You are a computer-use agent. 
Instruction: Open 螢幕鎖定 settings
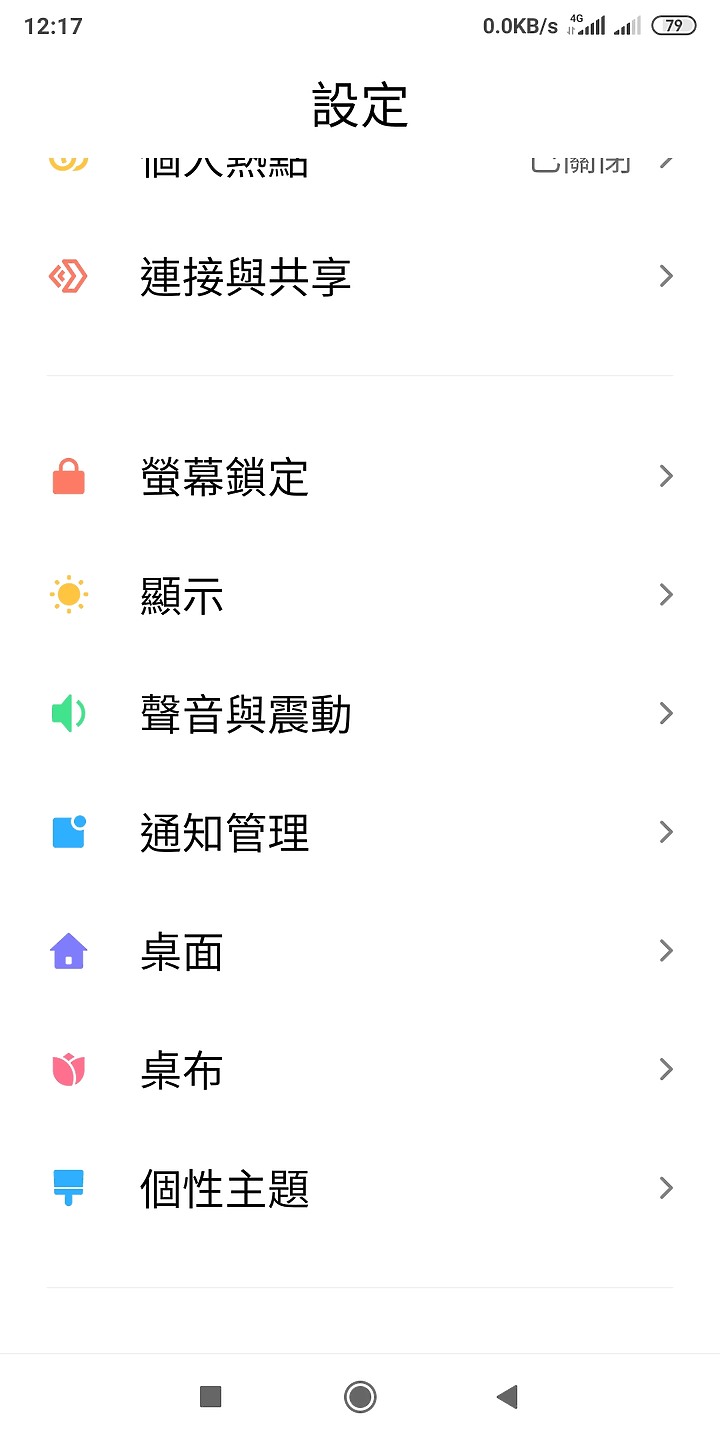[360, 477]
